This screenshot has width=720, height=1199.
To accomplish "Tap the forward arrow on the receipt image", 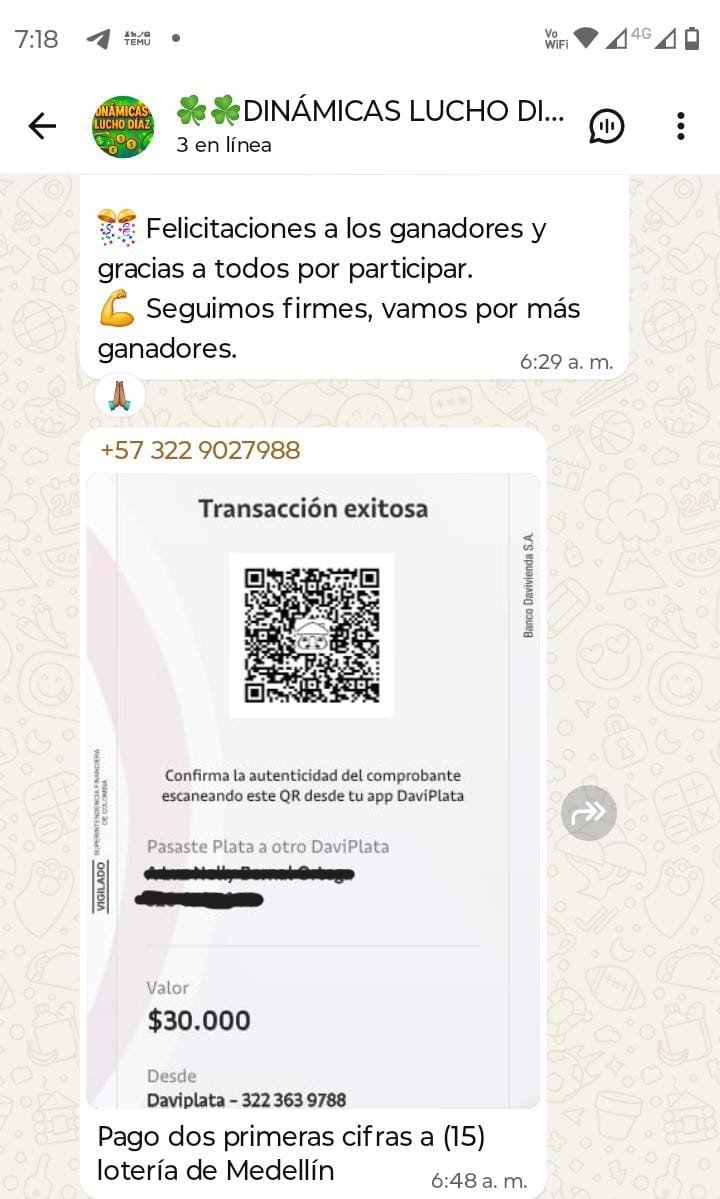I will (588, 813).
